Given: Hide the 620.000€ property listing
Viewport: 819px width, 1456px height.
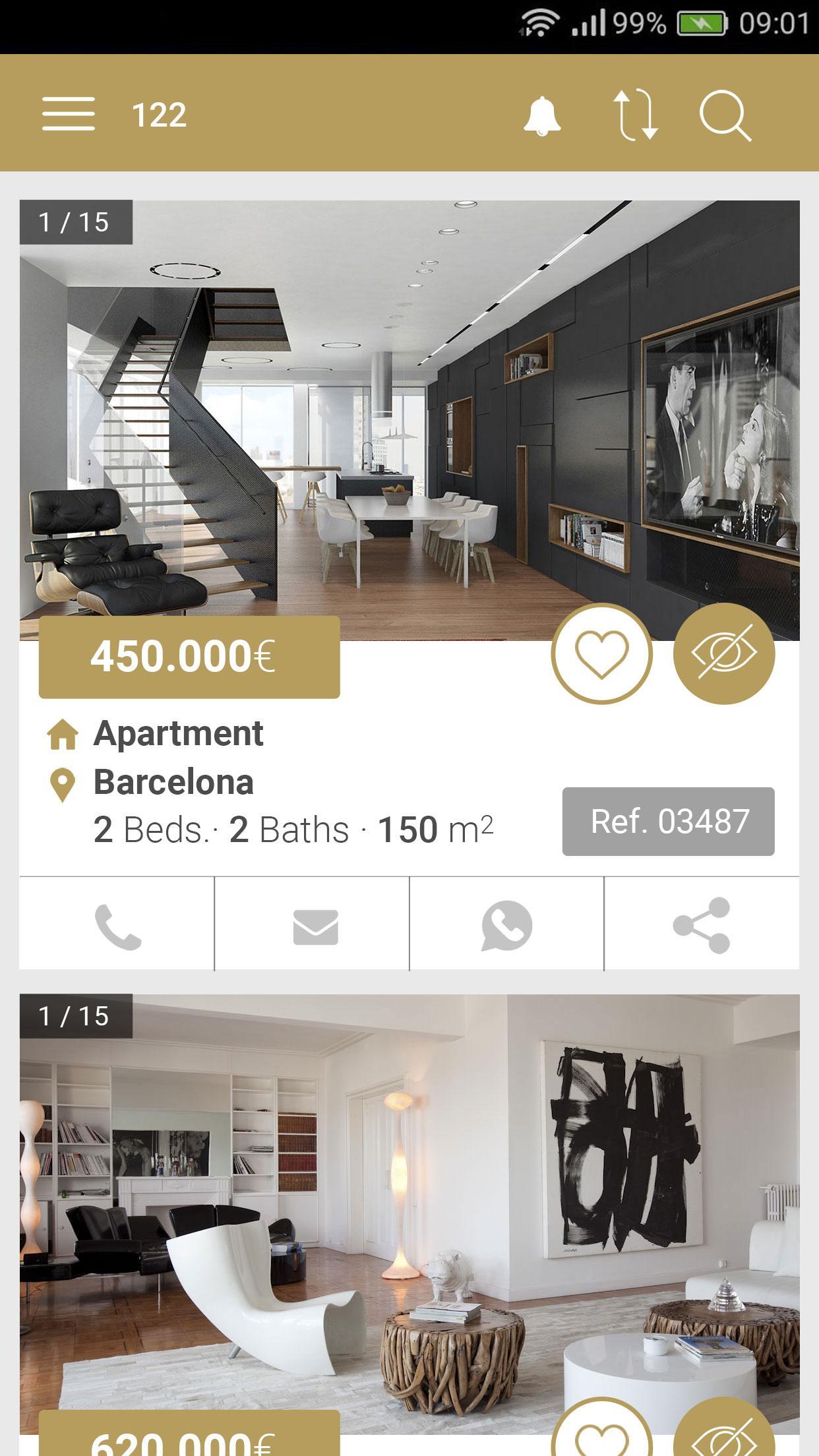Looking at the screenshot, I should click(723, 1438).
